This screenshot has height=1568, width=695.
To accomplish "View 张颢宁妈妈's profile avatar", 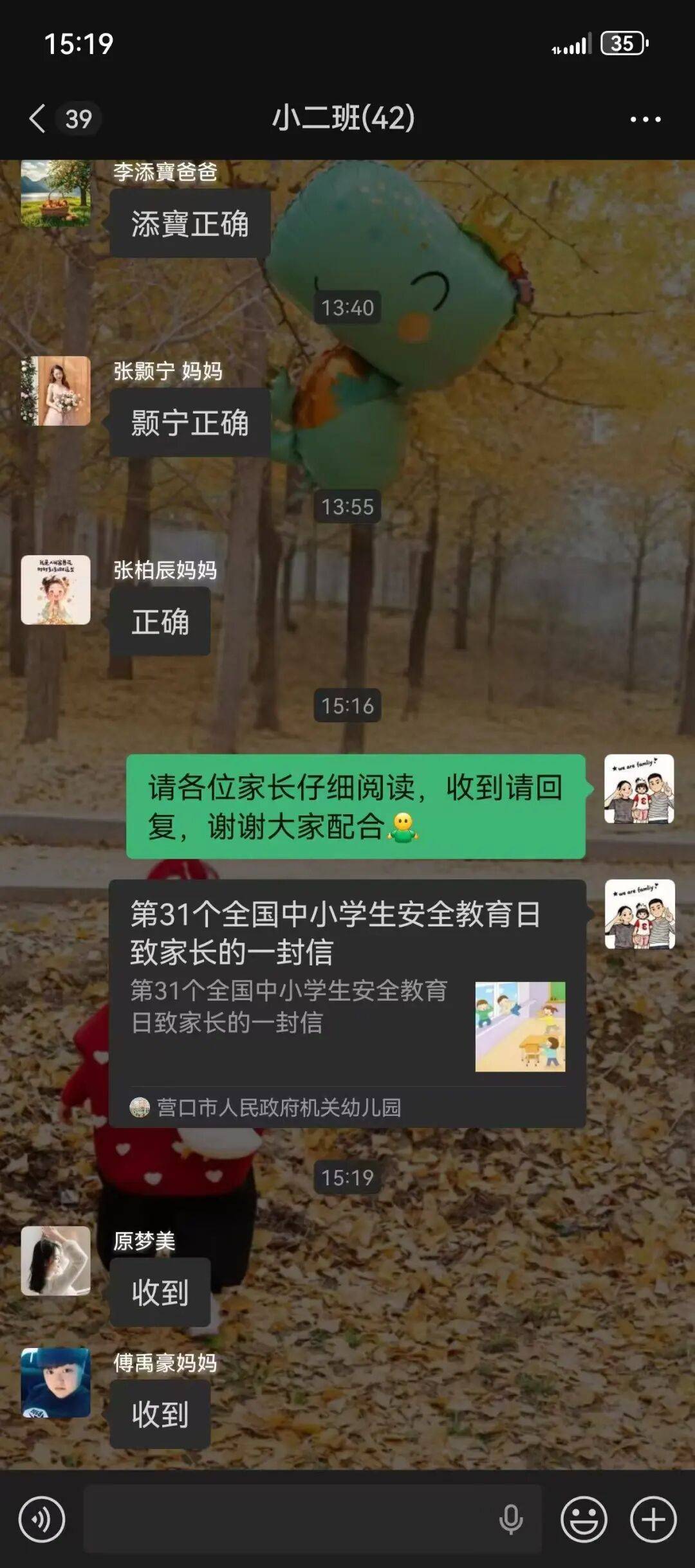I will tap(56, 391).
